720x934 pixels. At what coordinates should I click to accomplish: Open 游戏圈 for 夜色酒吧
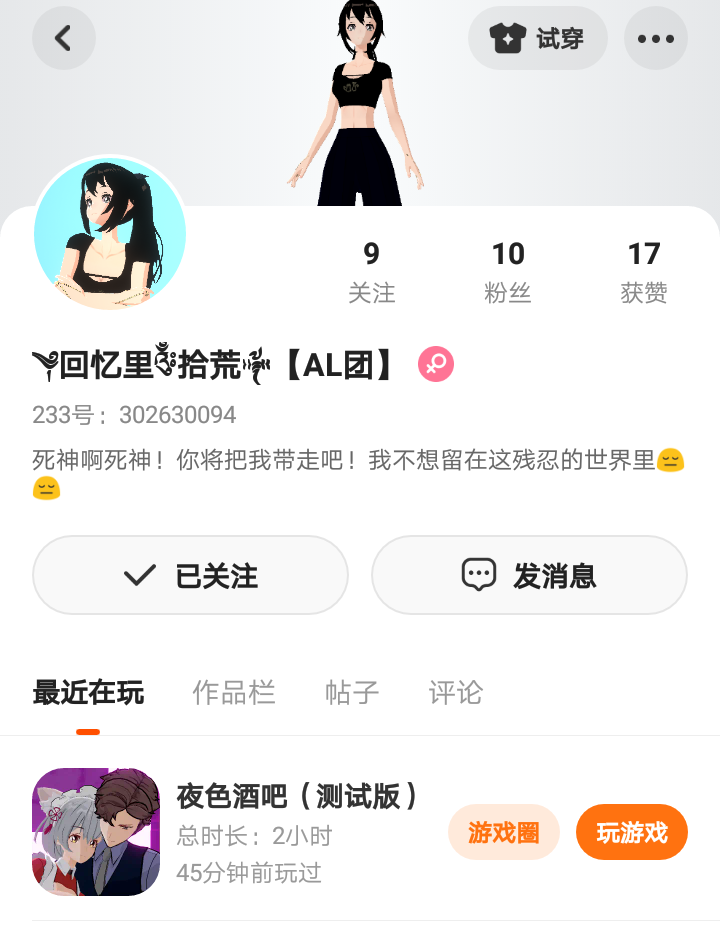[503, 832]
